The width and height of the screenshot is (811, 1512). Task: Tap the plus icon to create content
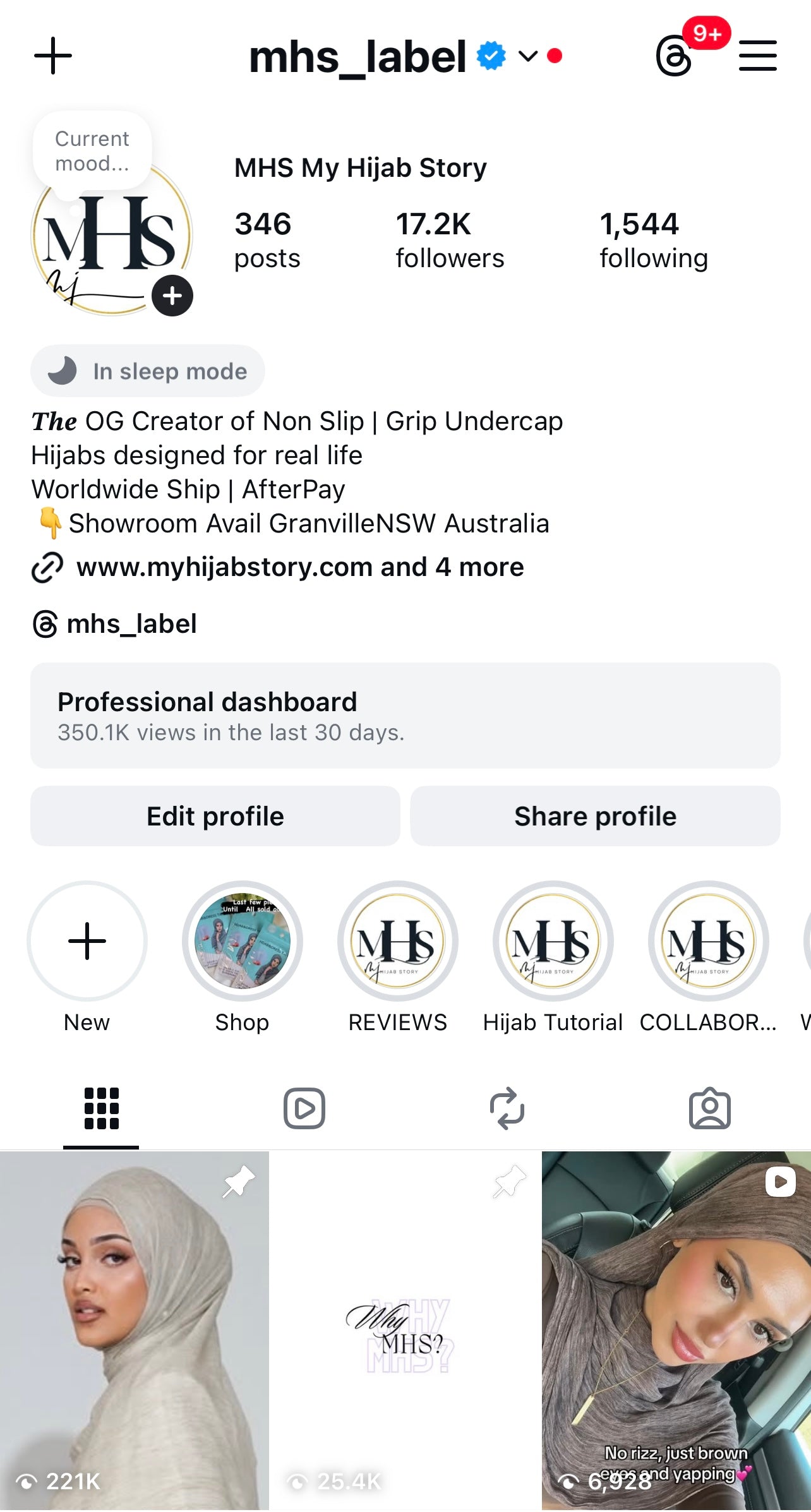[53, 56]
